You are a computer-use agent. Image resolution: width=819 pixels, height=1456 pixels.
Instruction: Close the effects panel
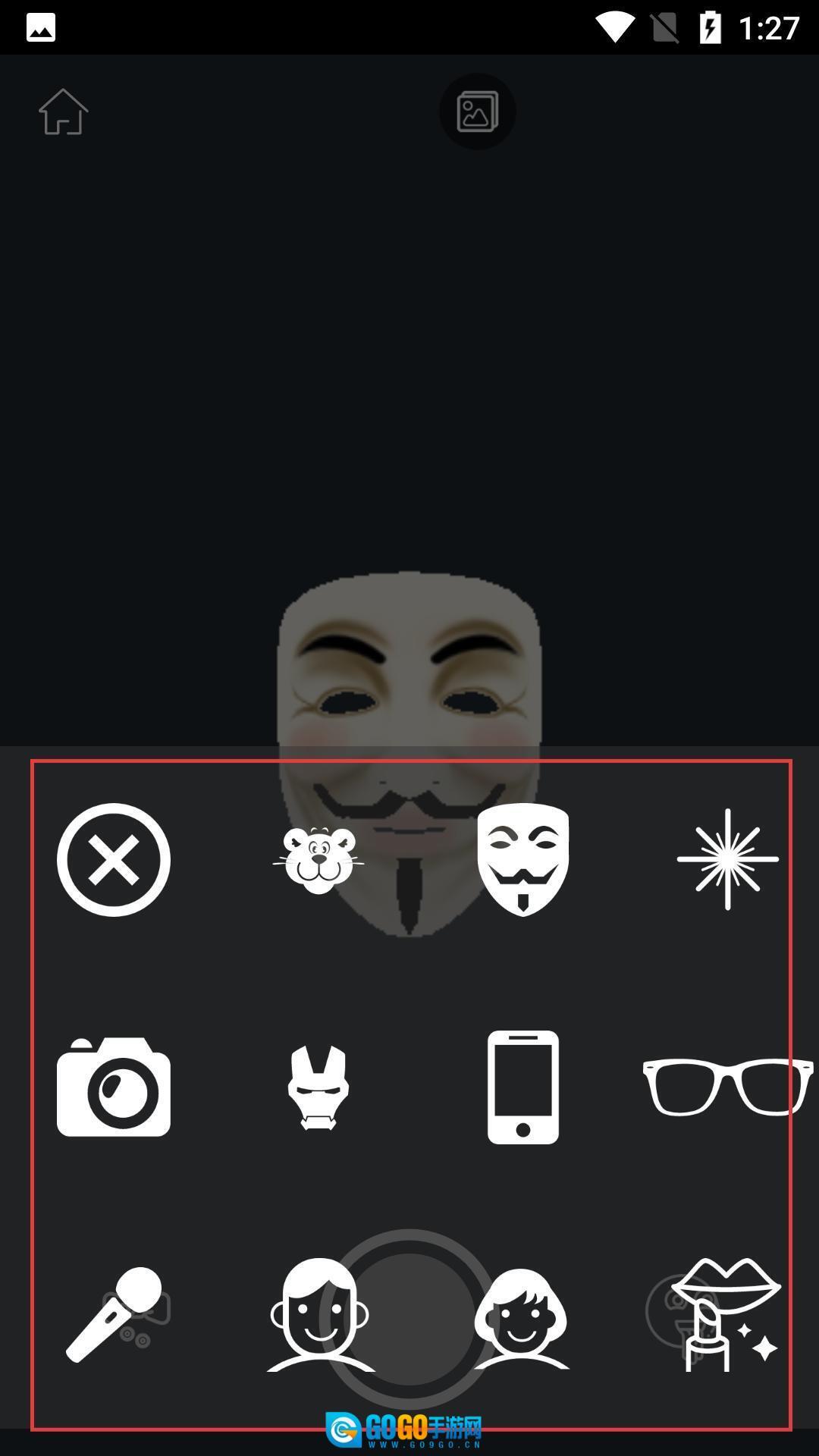(114, 859)
